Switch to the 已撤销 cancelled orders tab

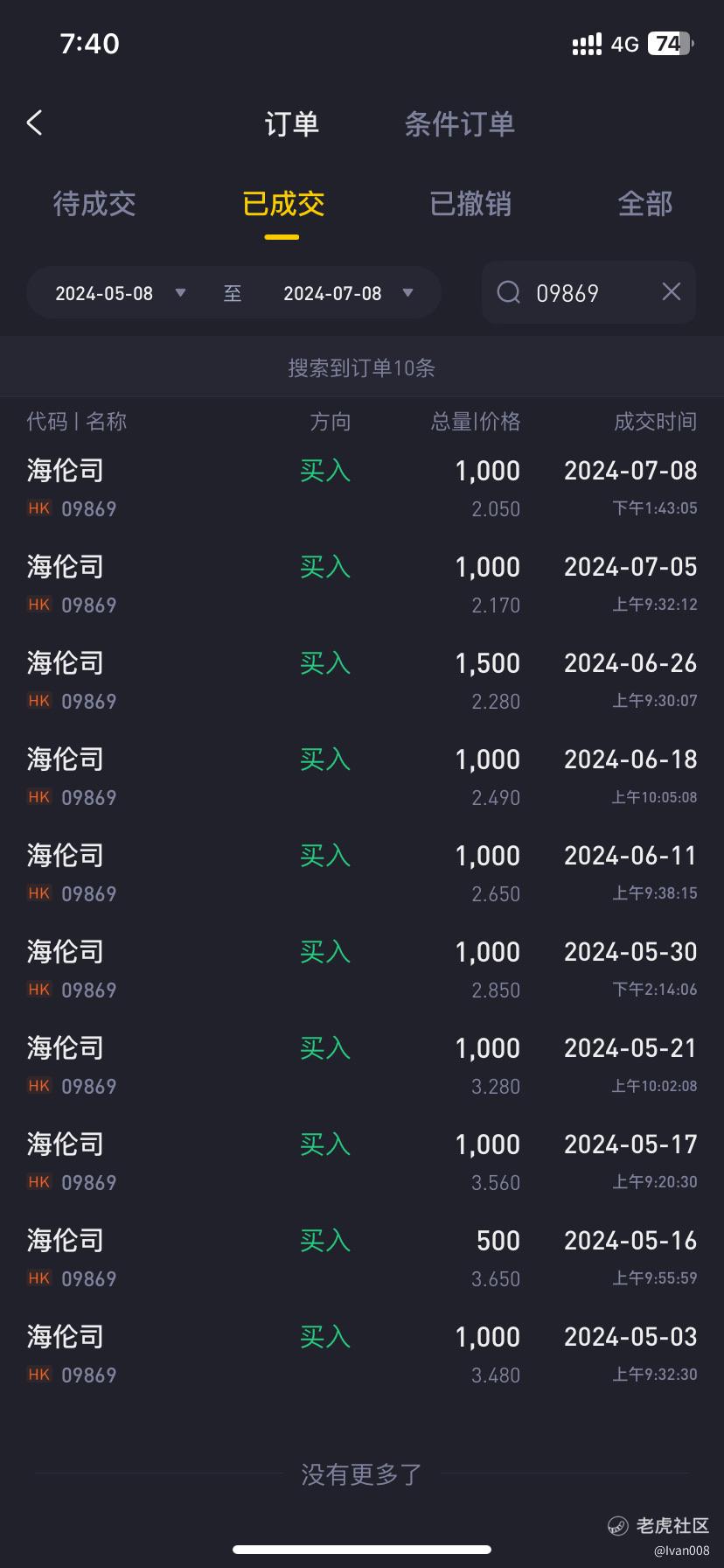click(x=470, y=204)
